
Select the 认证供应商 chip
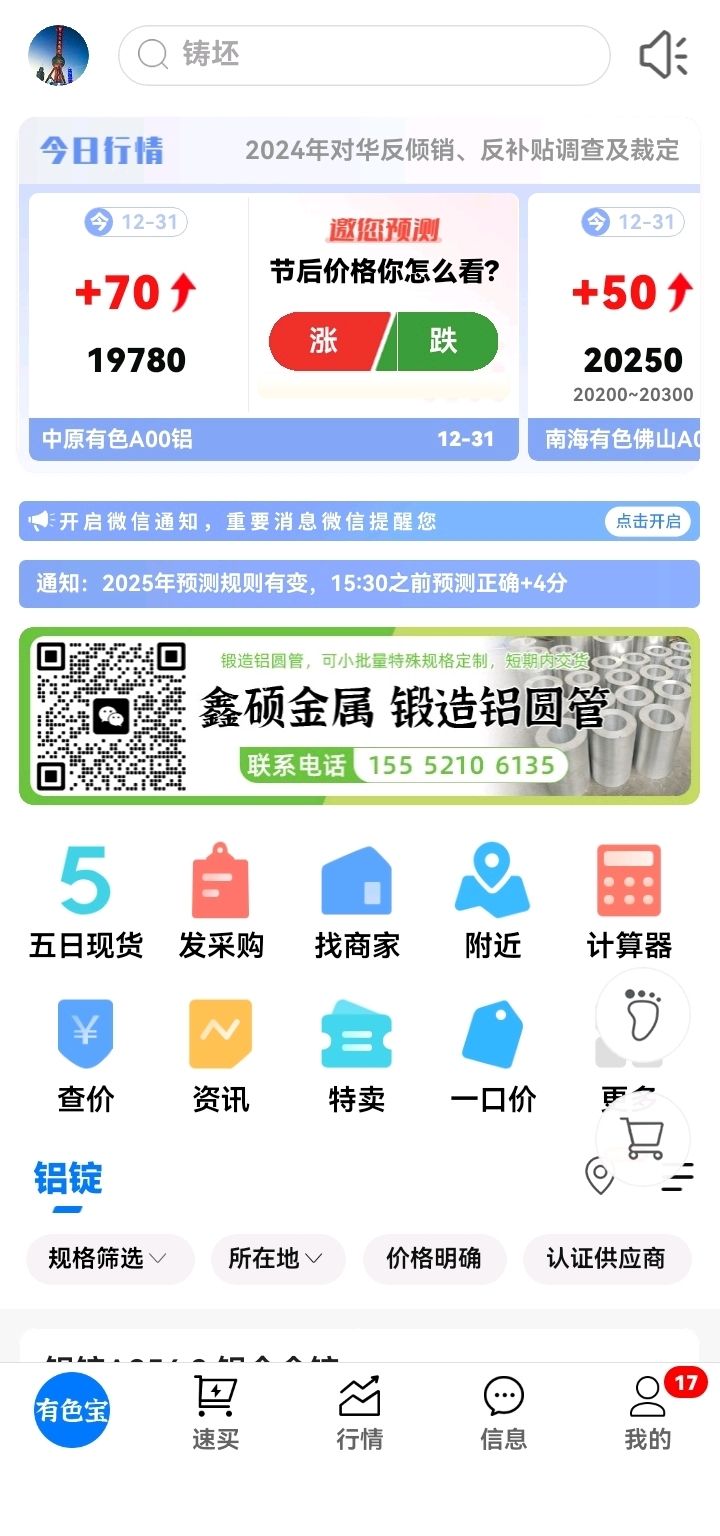[x=606, y=1259]
